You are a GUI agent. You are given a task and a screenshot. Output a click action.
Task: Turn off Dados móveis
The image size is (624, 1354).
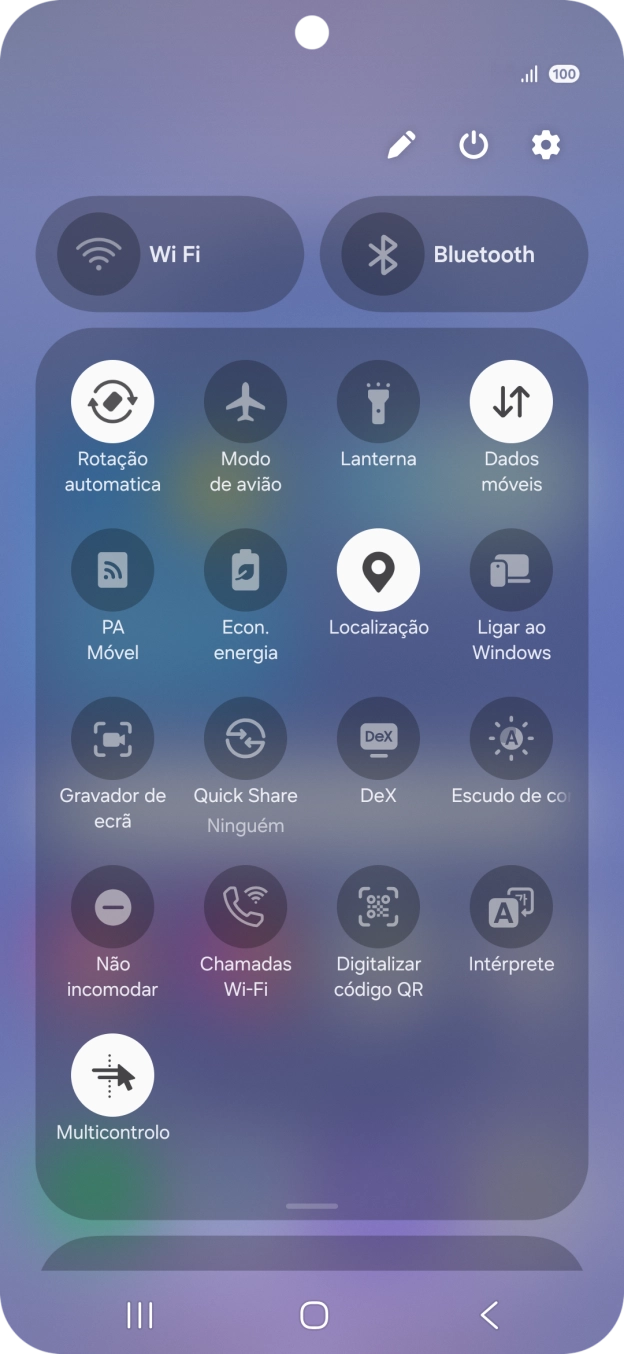tap(511, 401)
